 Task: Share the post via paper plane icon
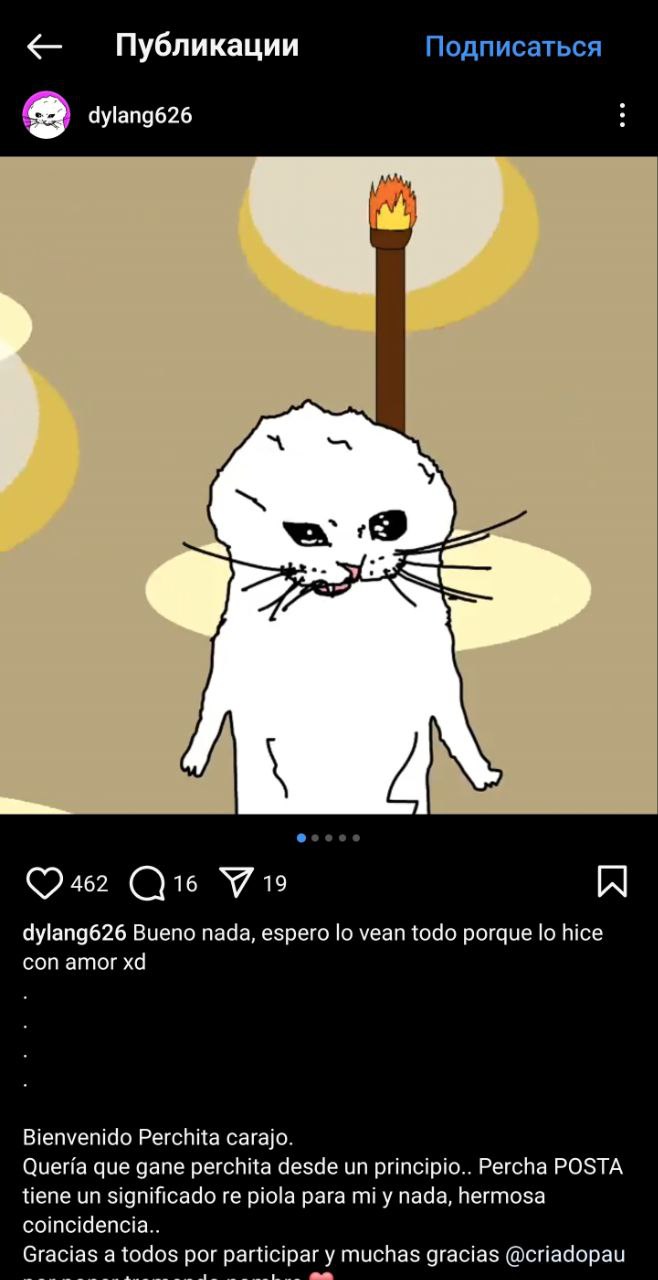click(x=237, y=882)
